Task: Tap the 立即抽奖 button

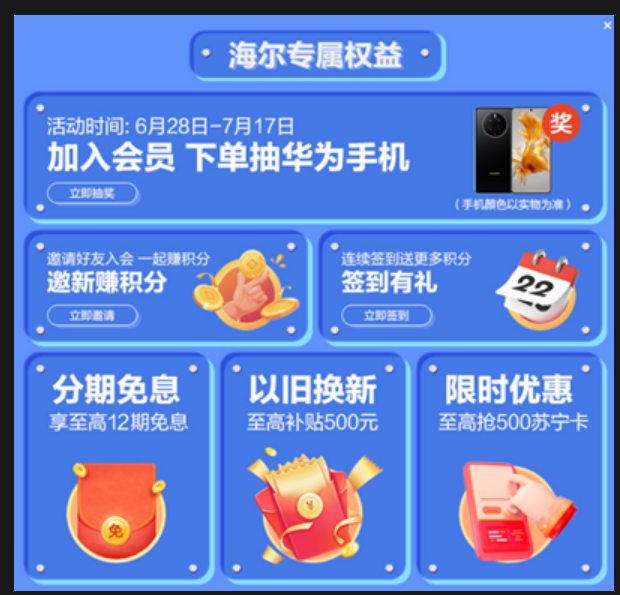Action: coord(92,194)
